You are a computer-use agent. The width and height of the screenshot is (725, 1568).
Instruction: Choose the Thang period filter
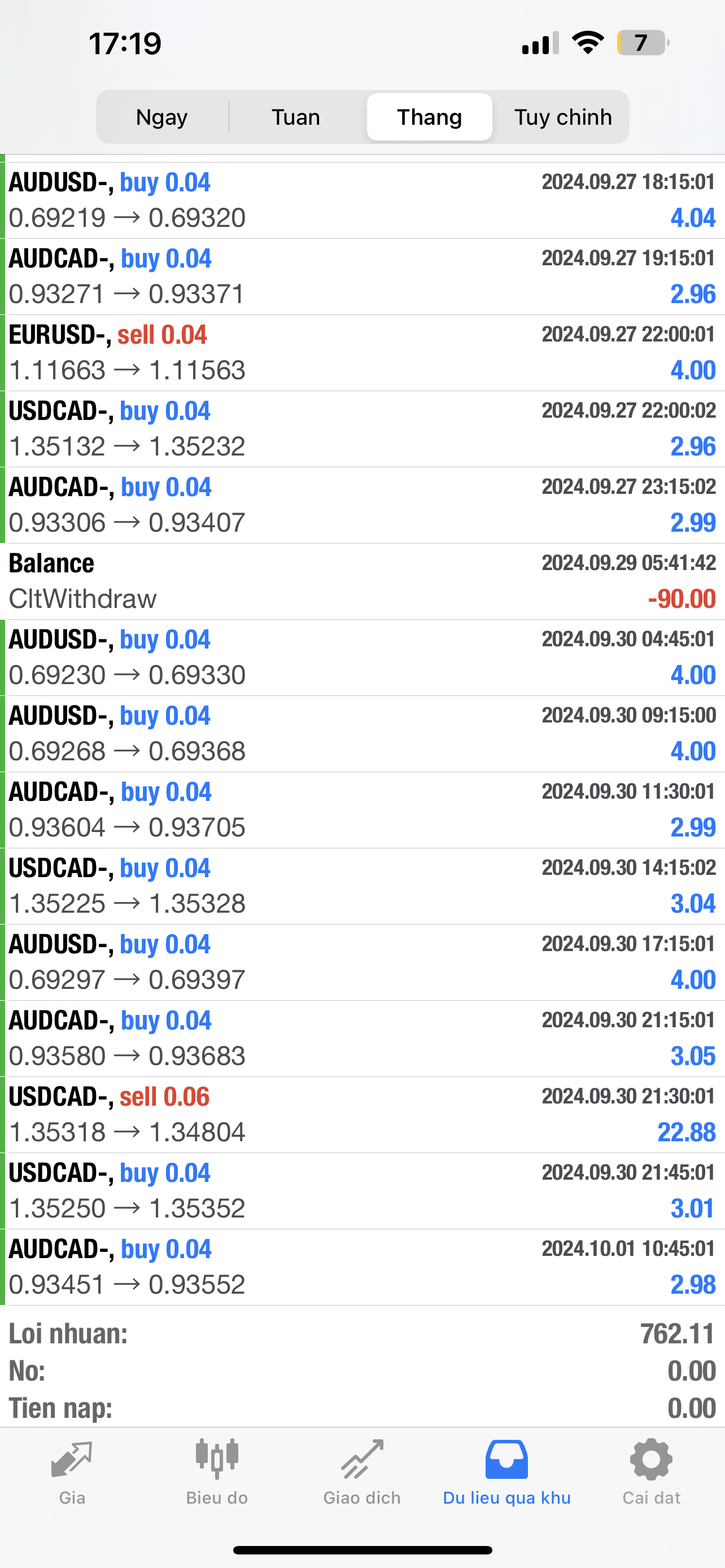(x=429, y=117)
